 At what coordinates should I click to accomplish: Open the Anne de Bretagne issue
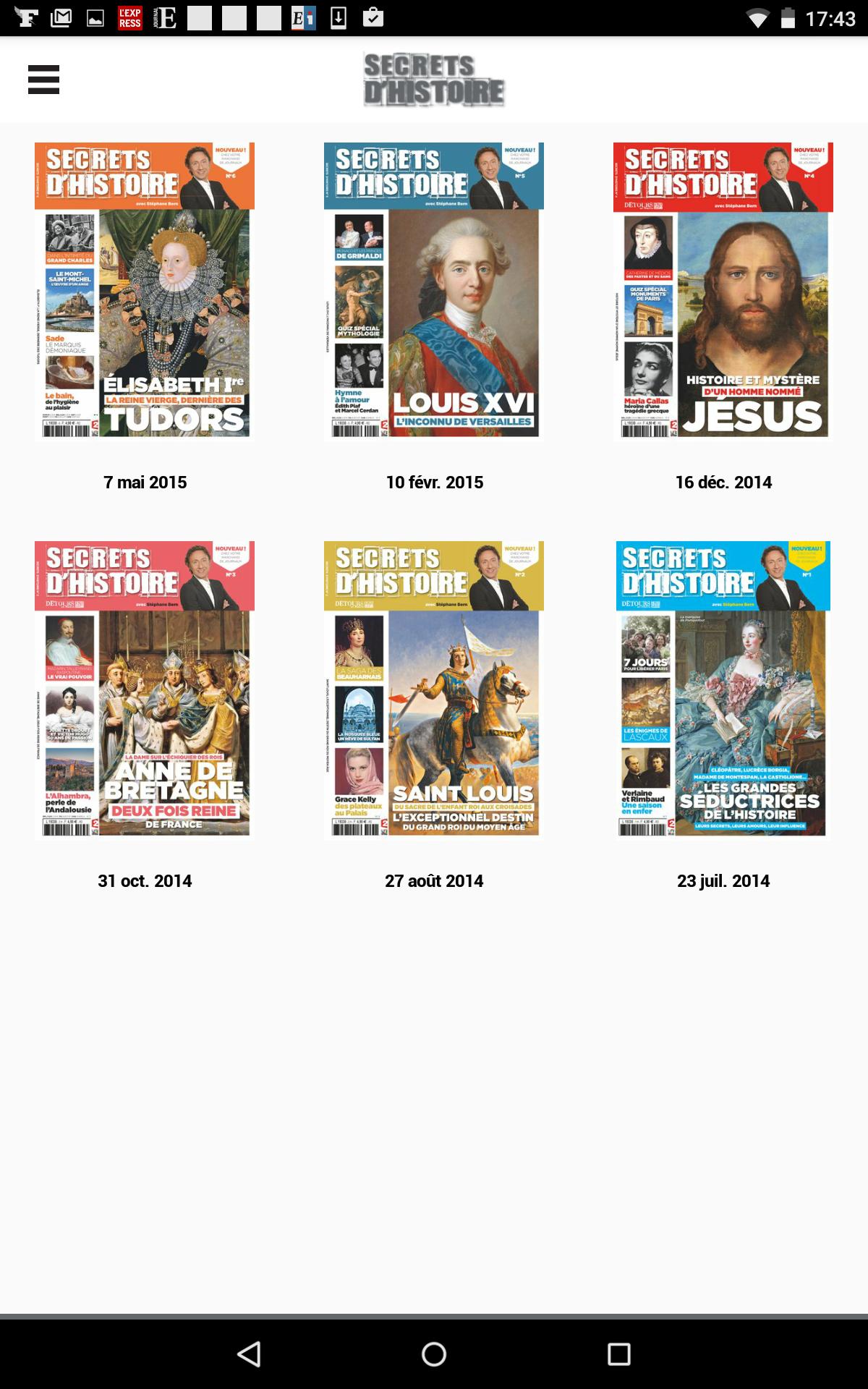point(145,690)
